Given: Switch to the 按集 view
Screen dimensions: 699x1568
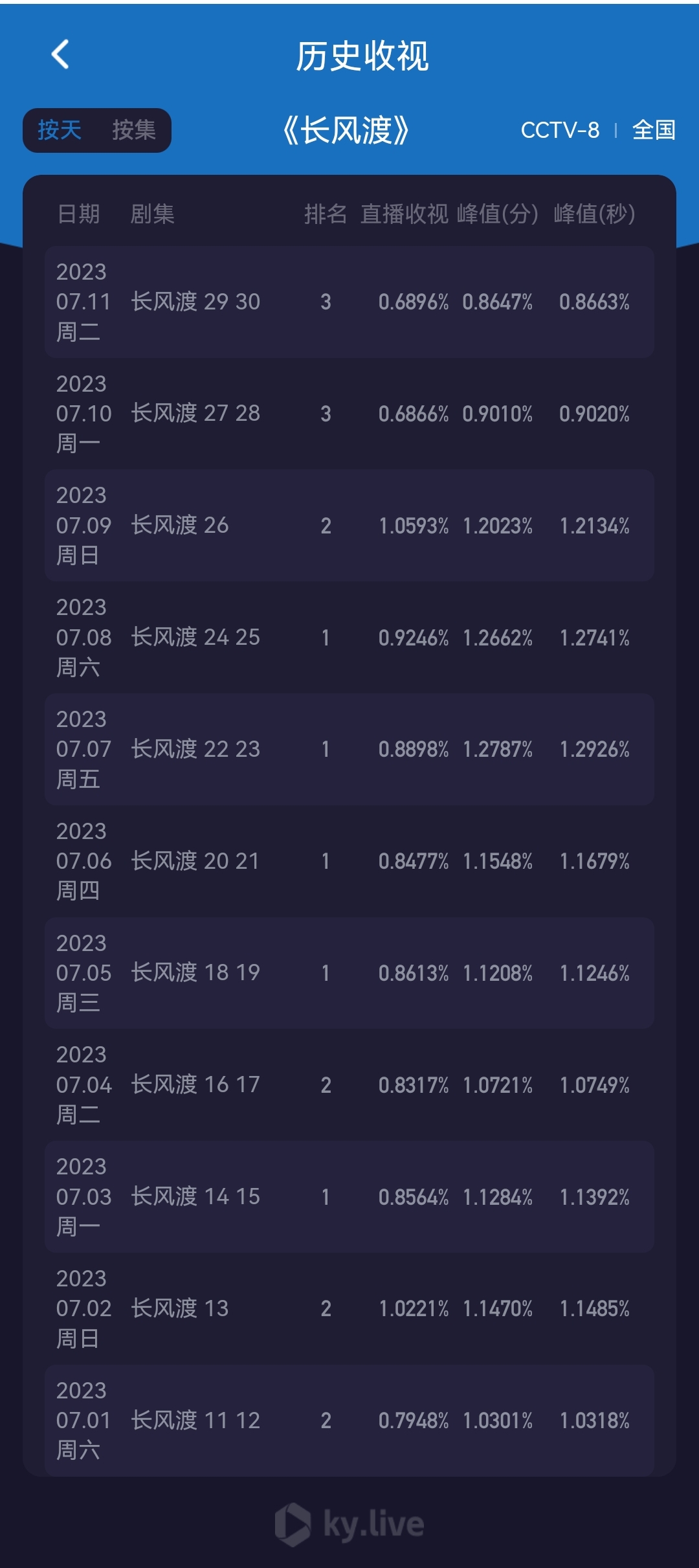Looking at the screenshot, I should 134,130.
